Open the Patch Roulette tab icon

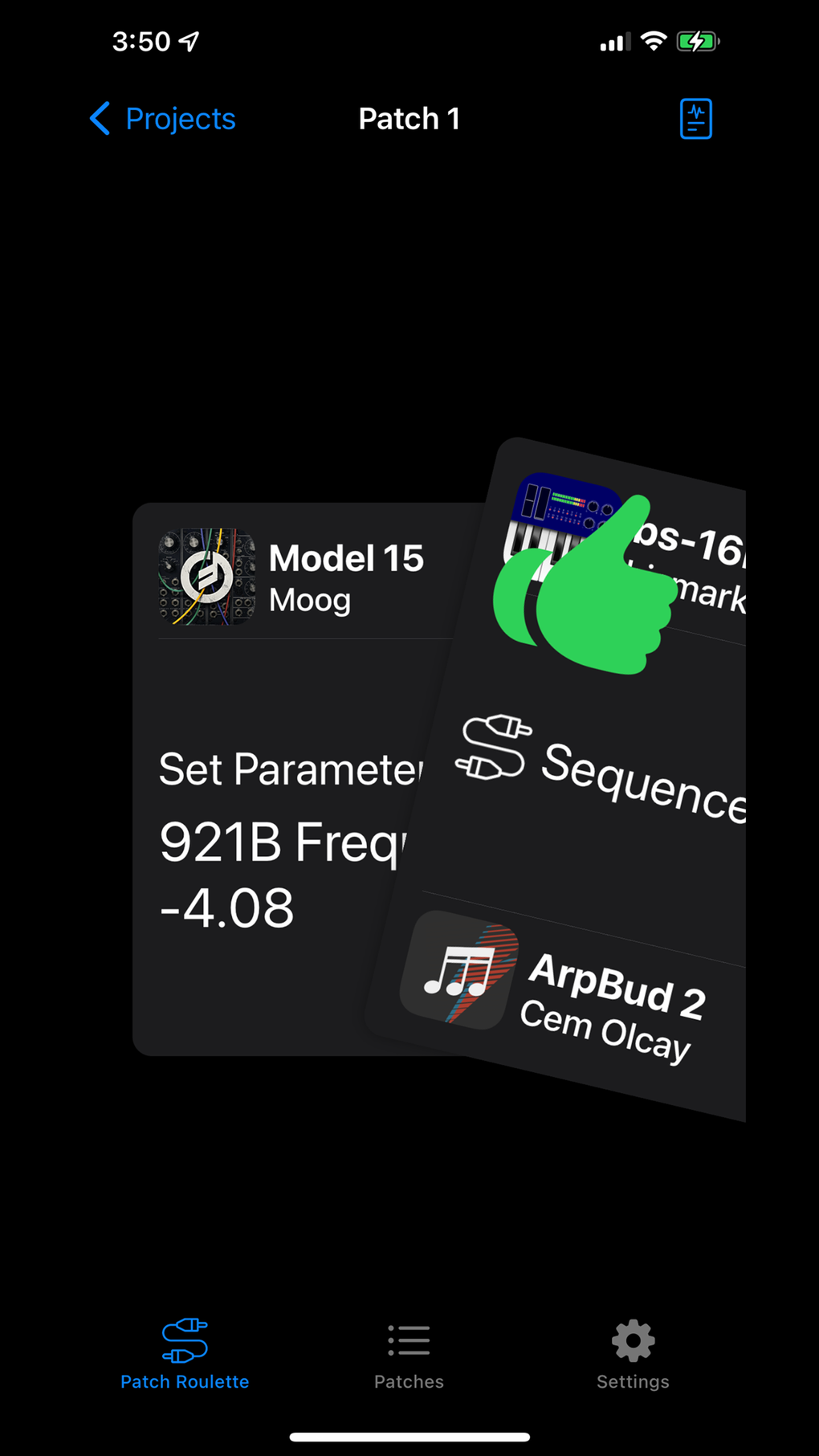[x=184, y=1340]
